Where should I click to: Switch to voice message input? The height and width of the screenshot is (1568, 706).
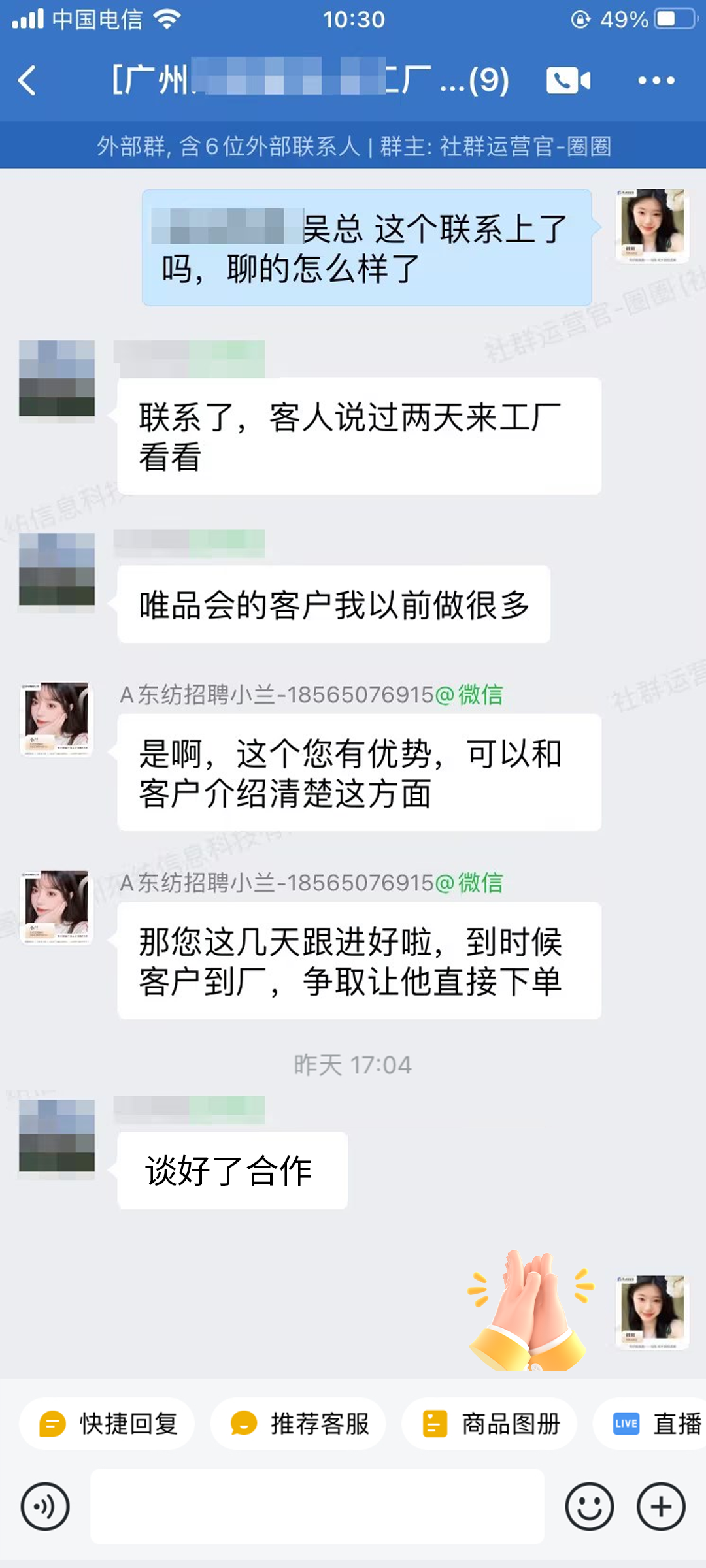coord(45,1507)
